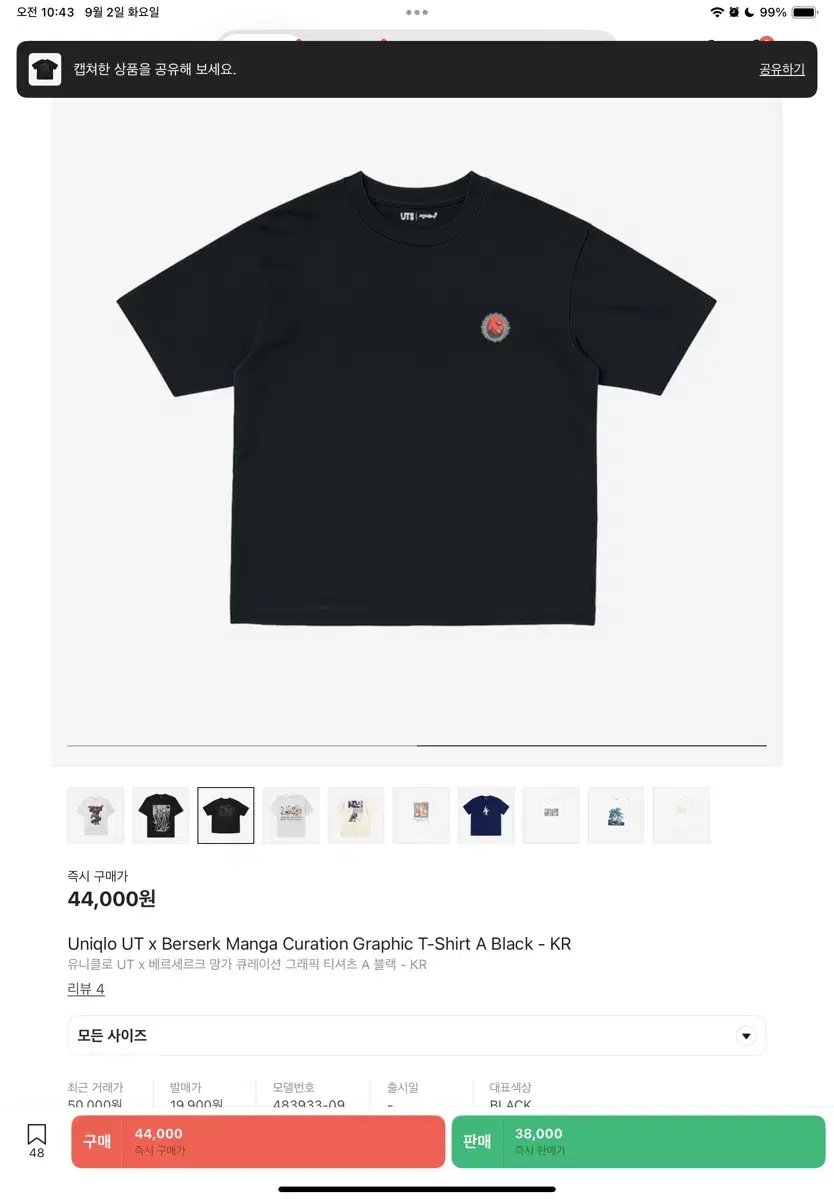834x1200 pixels.
Task: Select the cream-colored t-shirt thumbnail
Action: (355, 814)
